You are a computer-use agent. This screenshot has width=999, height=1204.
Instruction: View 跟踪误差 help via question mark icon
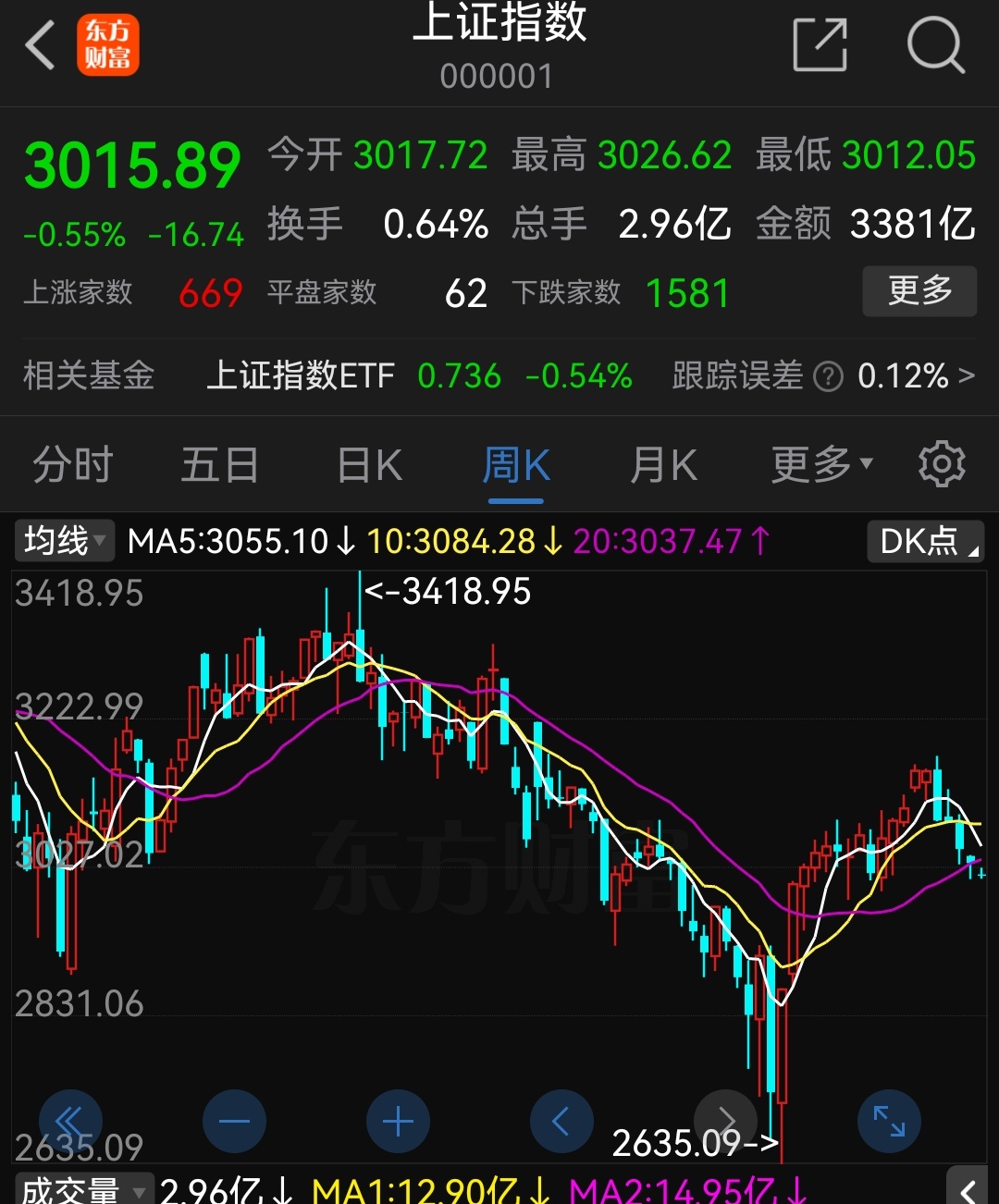pos(827,376)
